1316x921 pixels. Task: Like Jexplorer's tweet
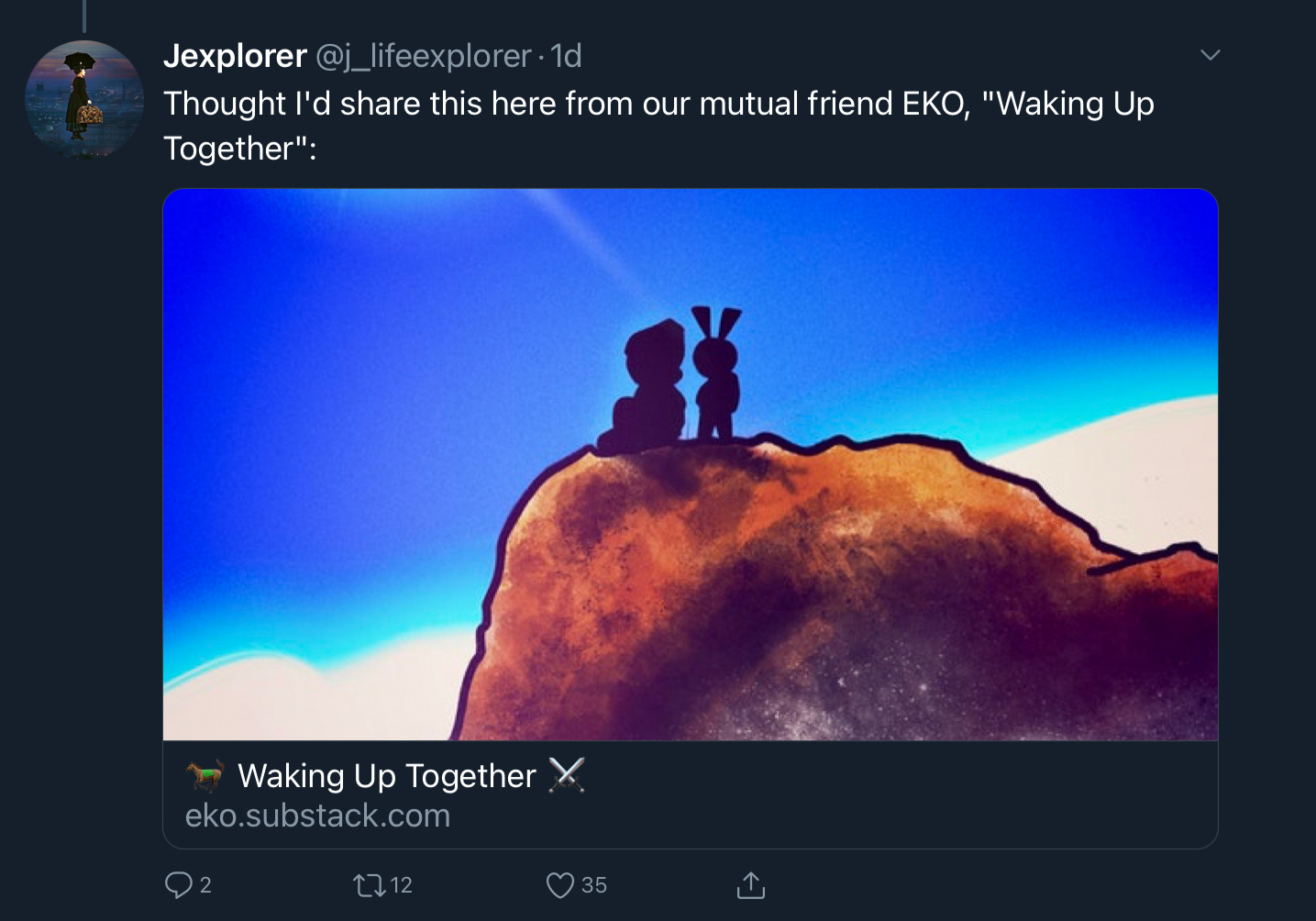pos(559,884)
